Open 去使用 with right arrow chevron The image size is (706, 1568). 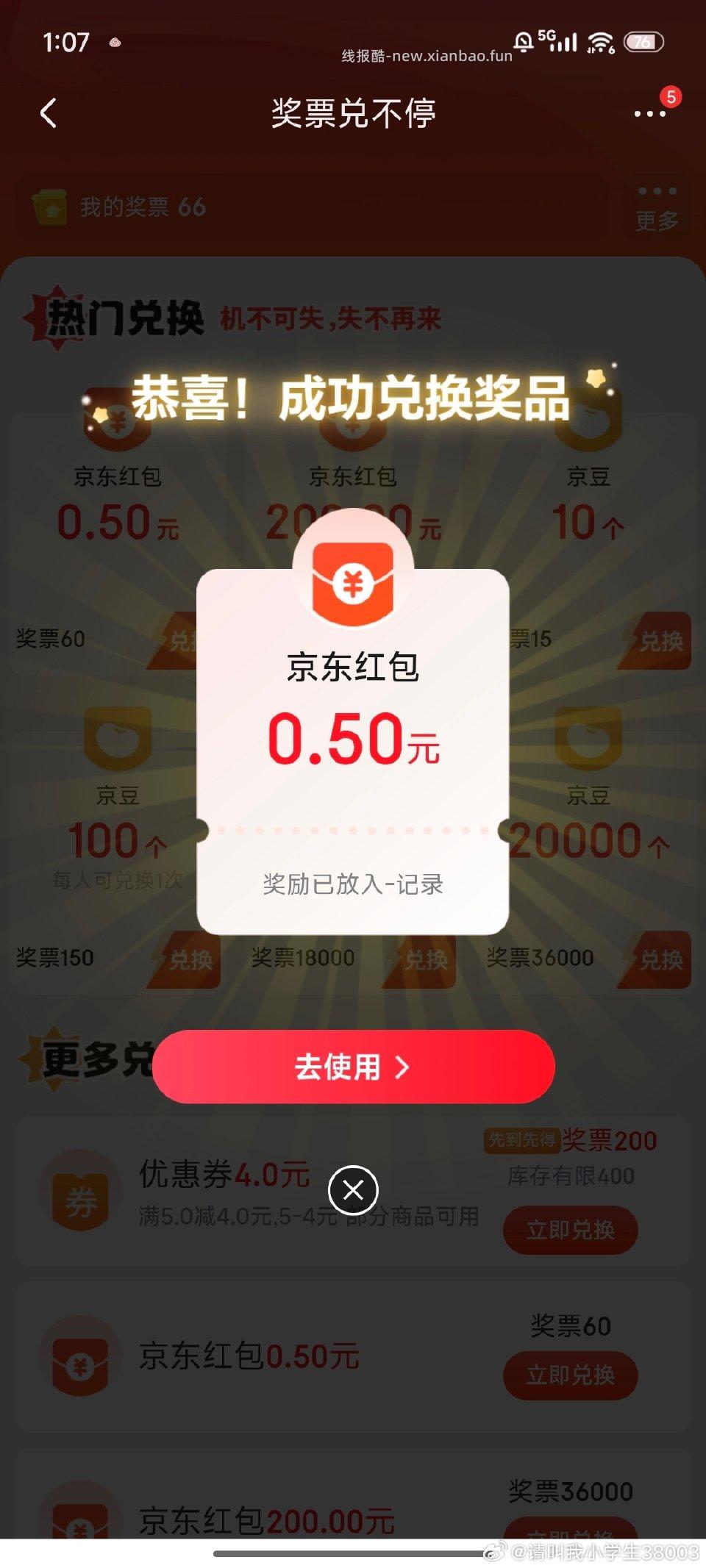[353, 1068]
